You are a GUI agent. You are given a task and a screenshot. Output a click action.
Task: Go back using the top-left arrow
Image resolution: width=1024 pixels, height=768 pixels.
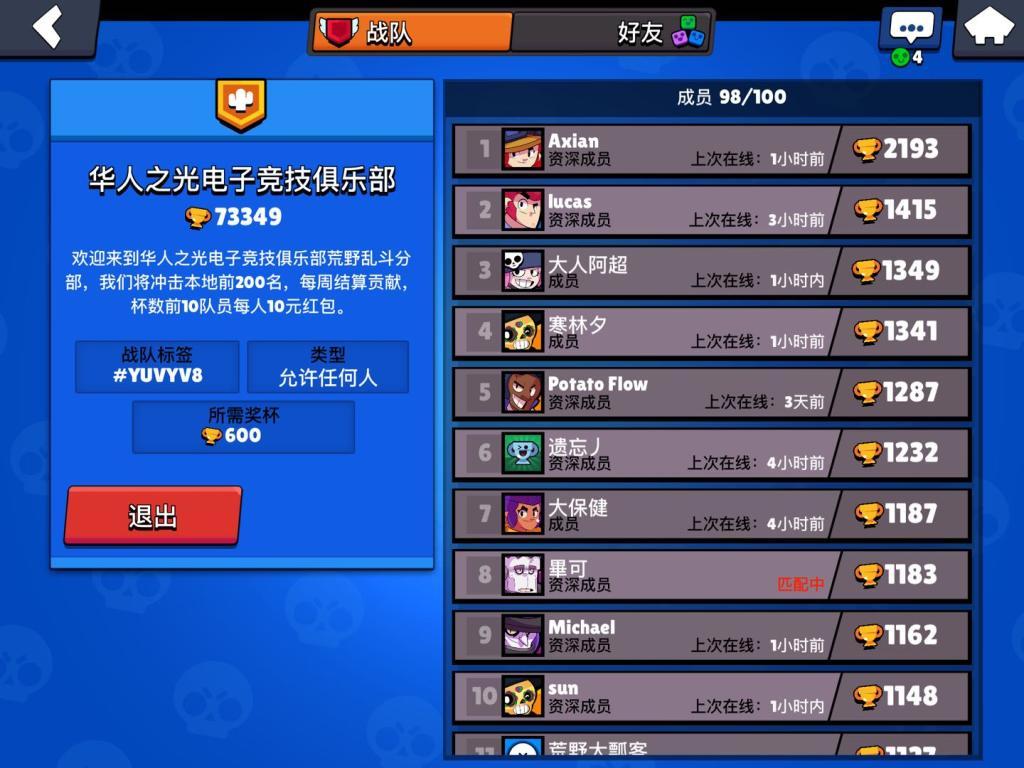(x=47, y=27)
